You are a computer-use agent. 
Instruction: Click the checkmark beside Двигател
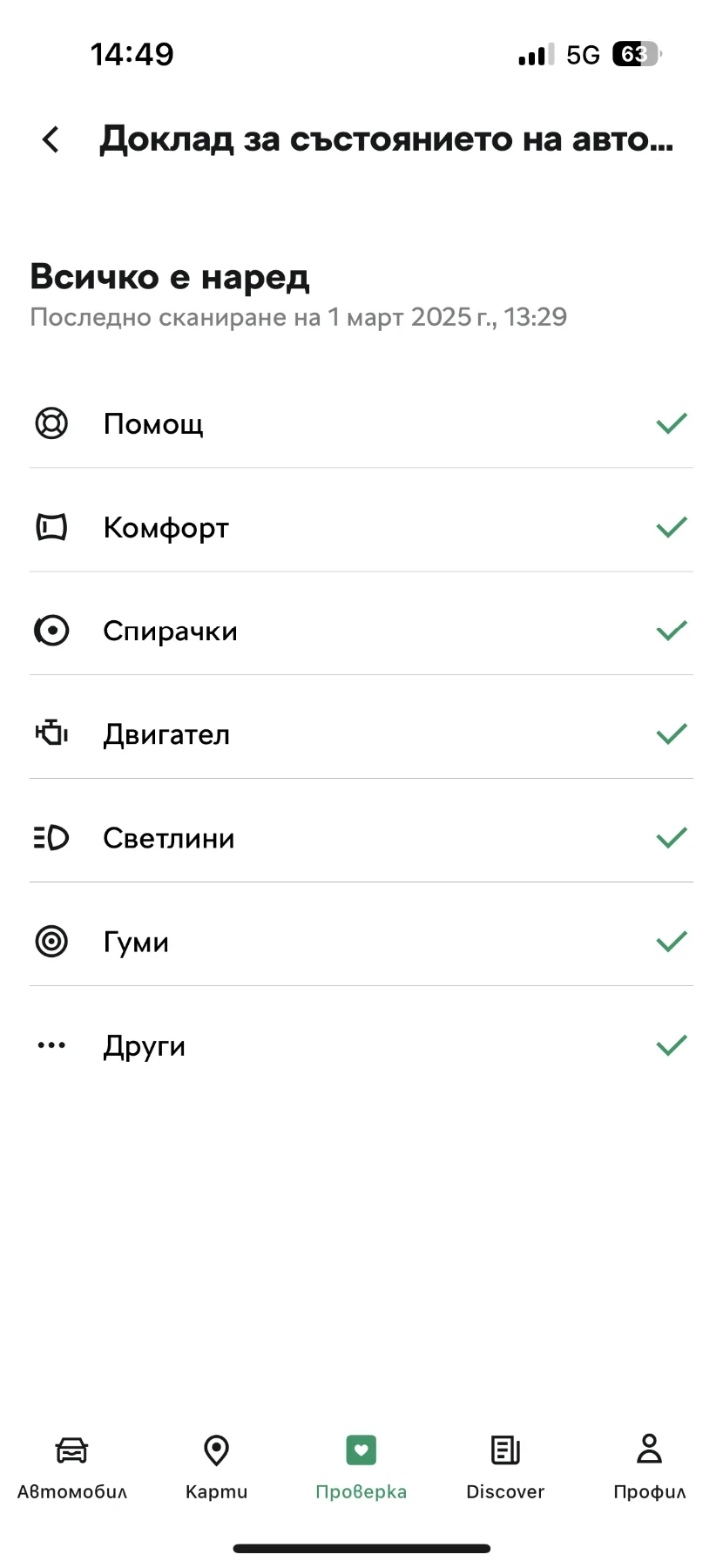672,733
